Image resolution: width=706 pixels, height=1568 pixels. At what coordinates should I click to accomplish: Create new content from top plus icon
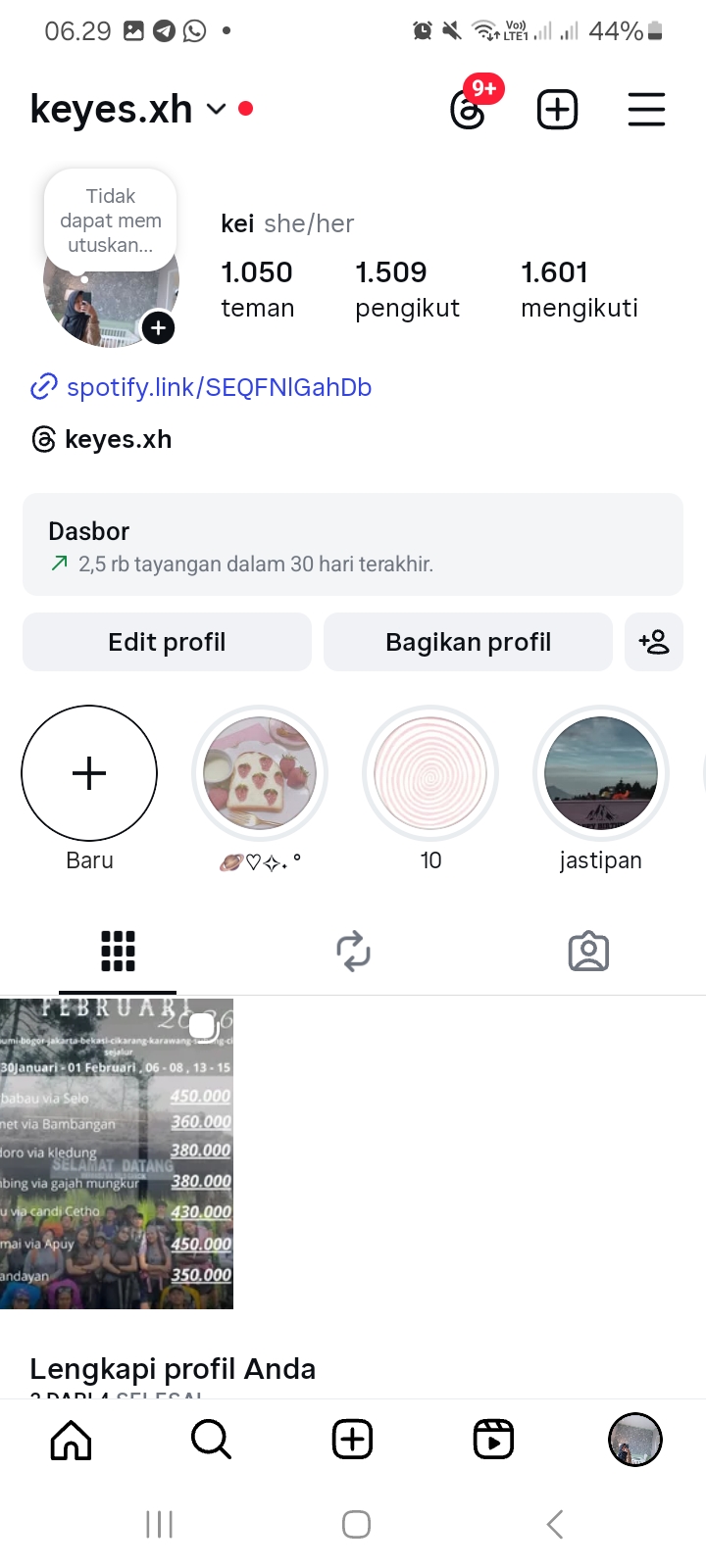557,110
